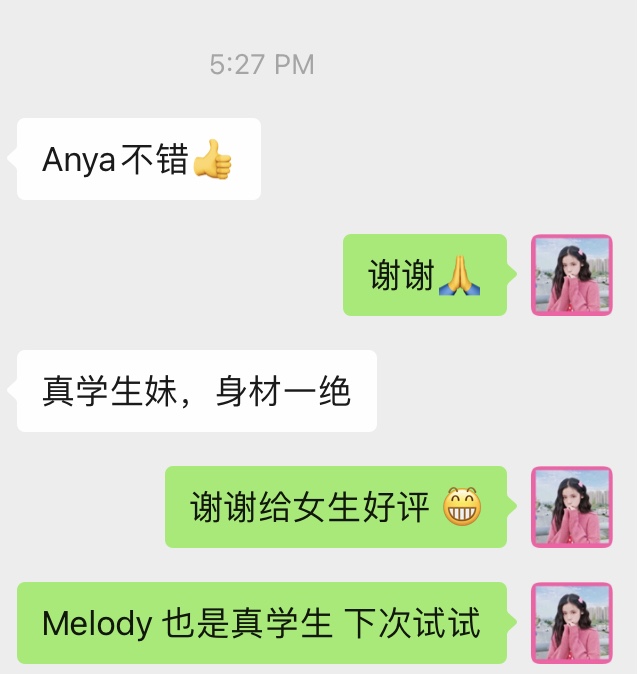
Task: Open sender's avatar beside the 谢谢🙏 message
Action: click(571, 275)
